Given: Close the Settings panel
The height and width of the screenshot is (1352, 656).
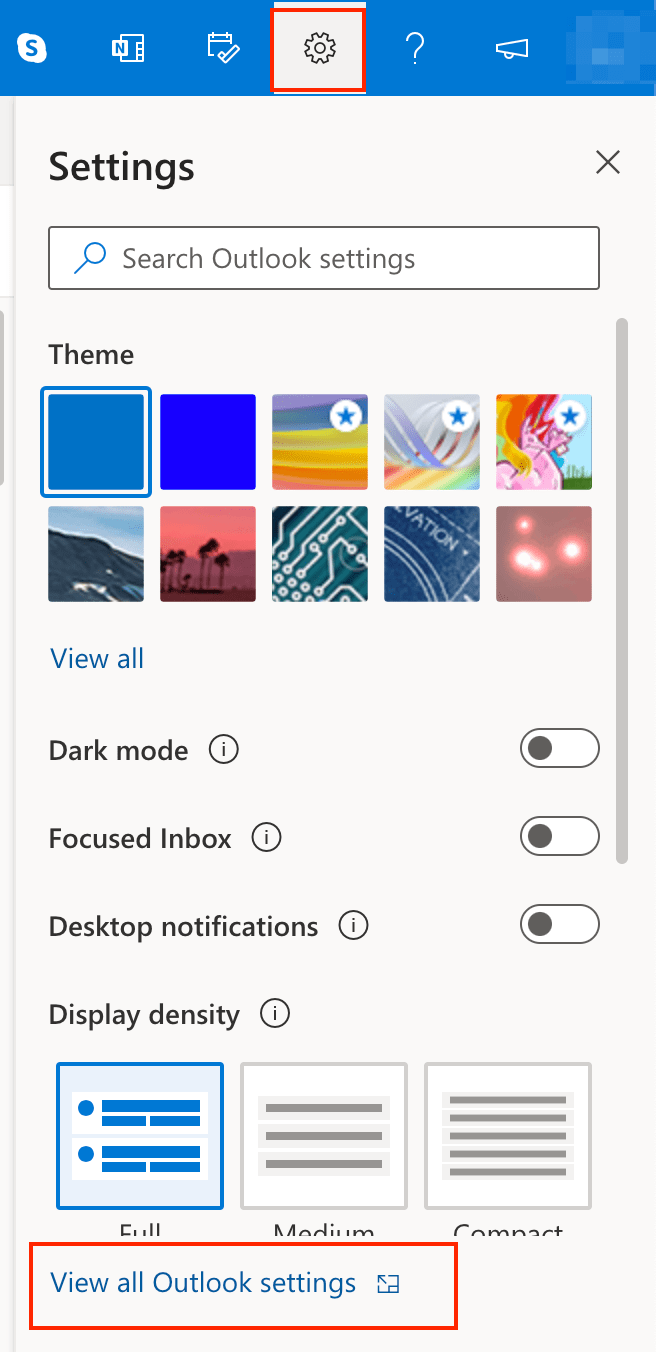Looking at the screenshot, I should (608, 162).
